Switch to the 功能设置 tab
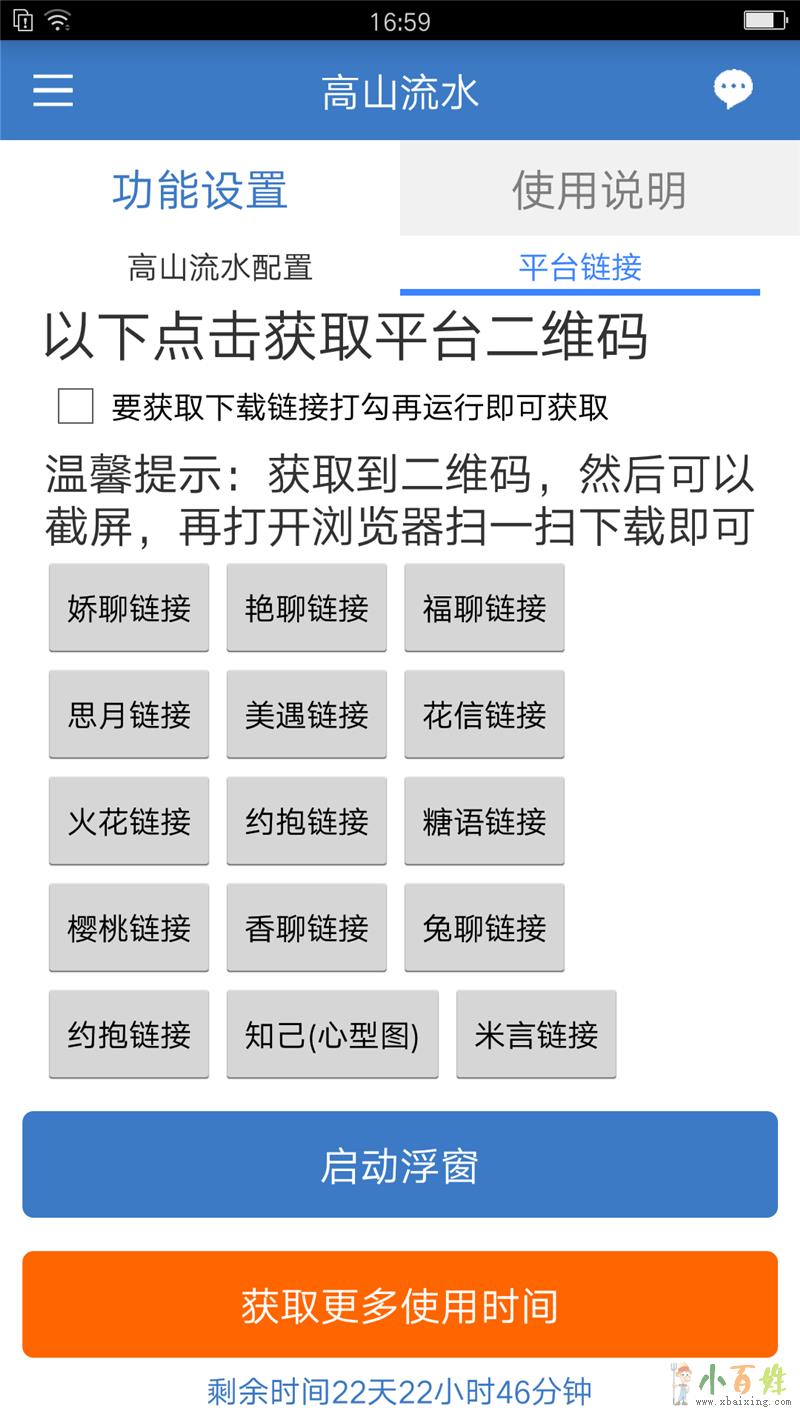The height and width of the screenshot is (1422, 800). [200, 190]
